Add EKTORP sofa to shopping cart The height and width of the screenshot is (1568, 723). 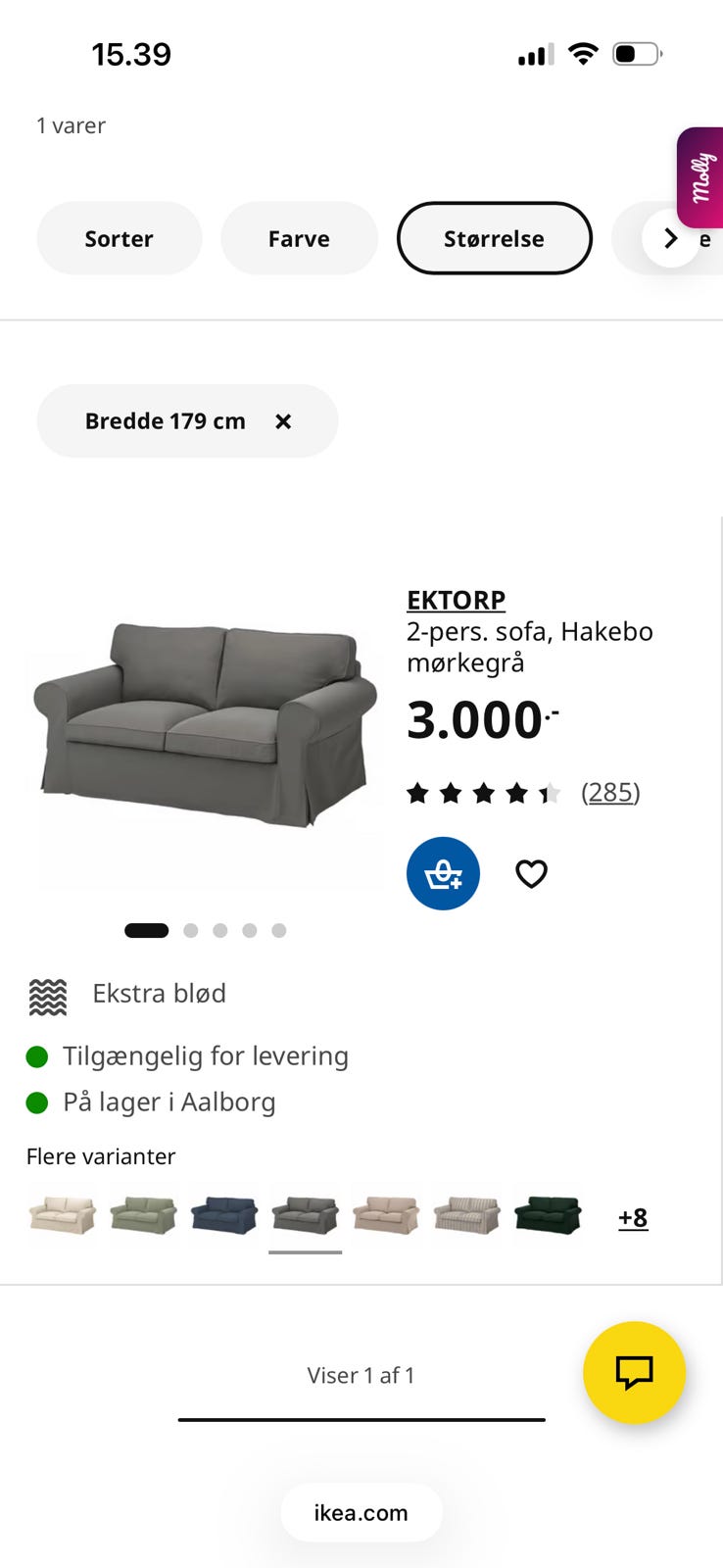pyautogui.click(x=443, y=873)
